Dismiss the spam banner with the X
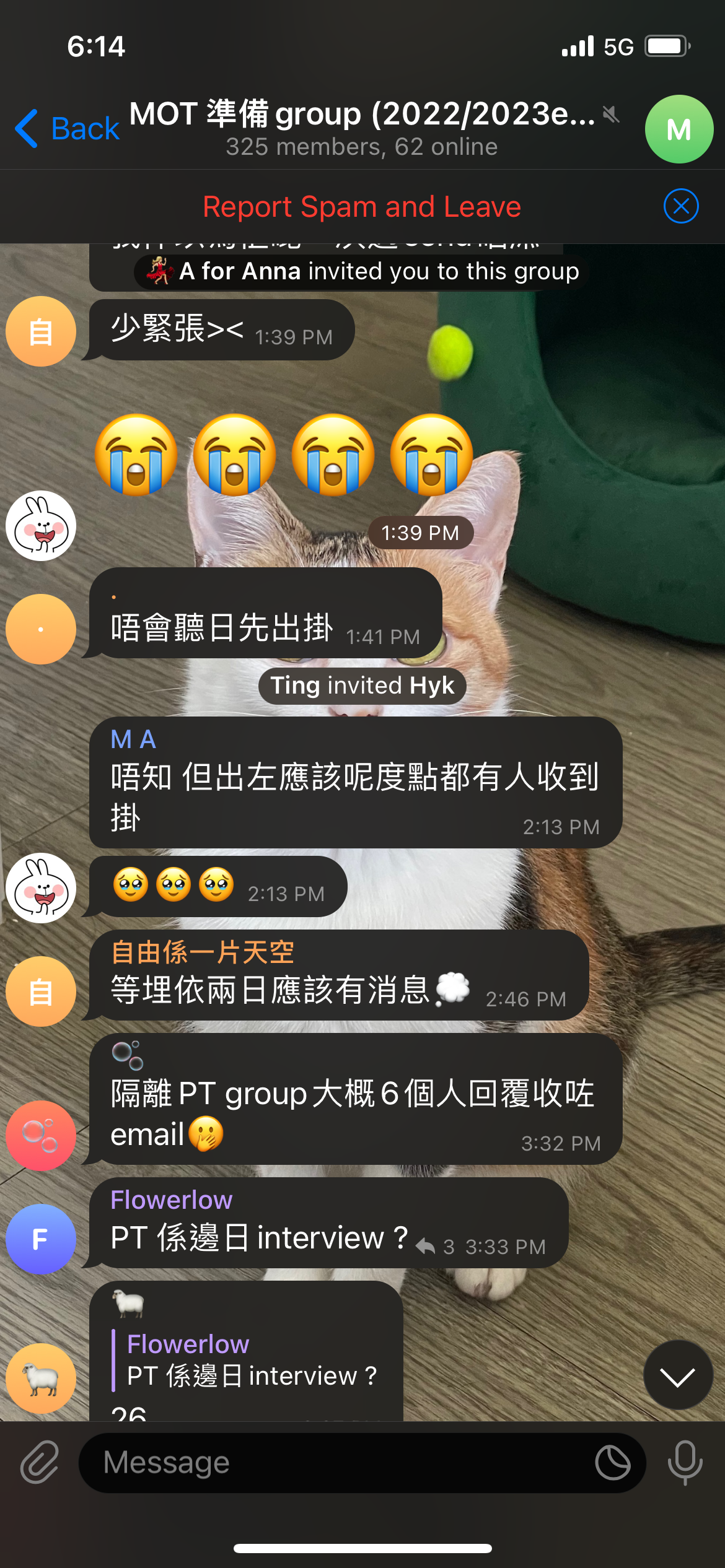 point(680,206)
